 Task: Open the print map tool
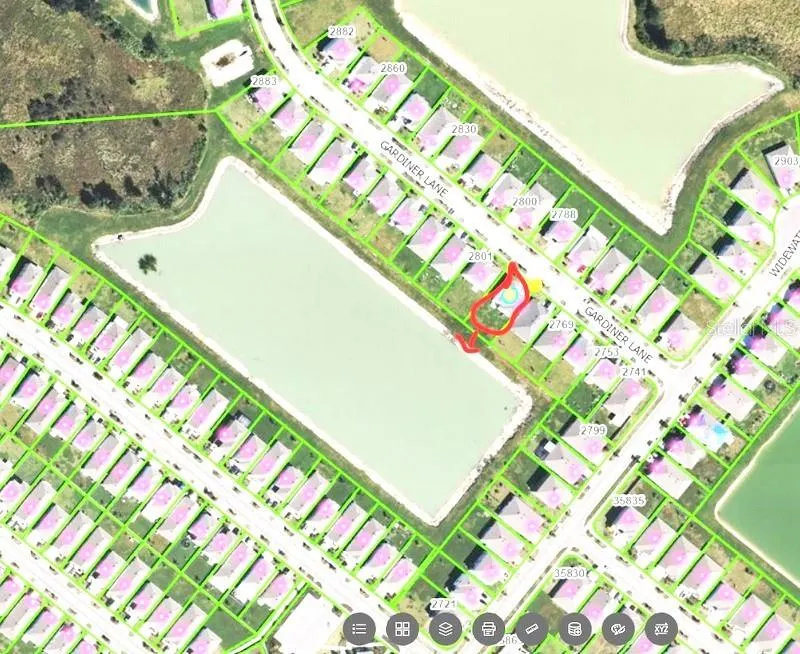pos(489,629)
